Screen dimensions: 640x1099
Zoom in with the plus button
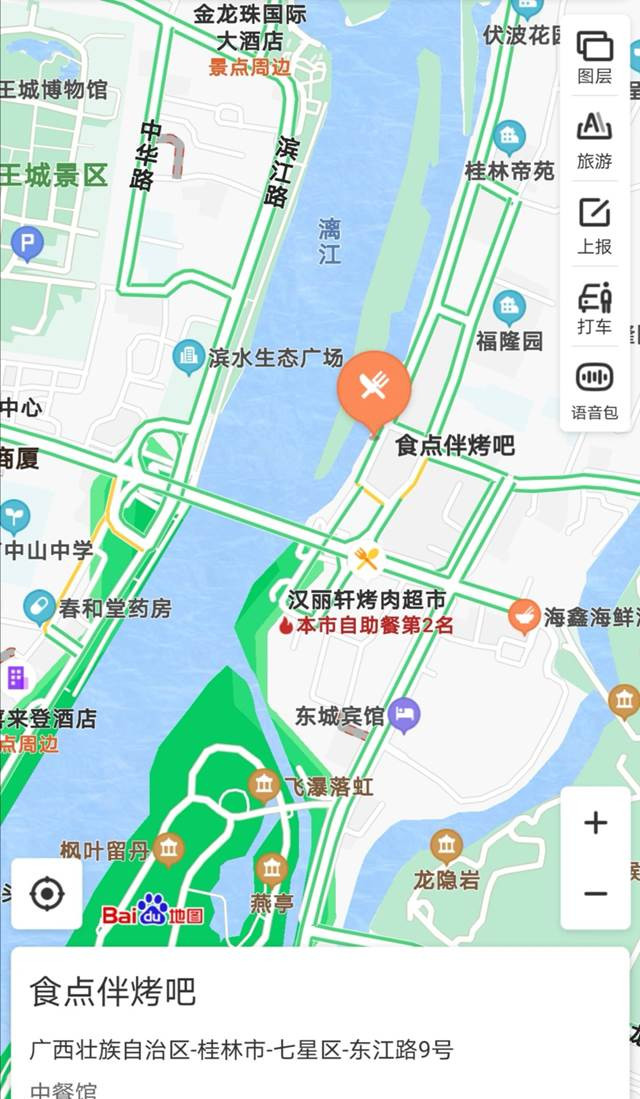596,822
